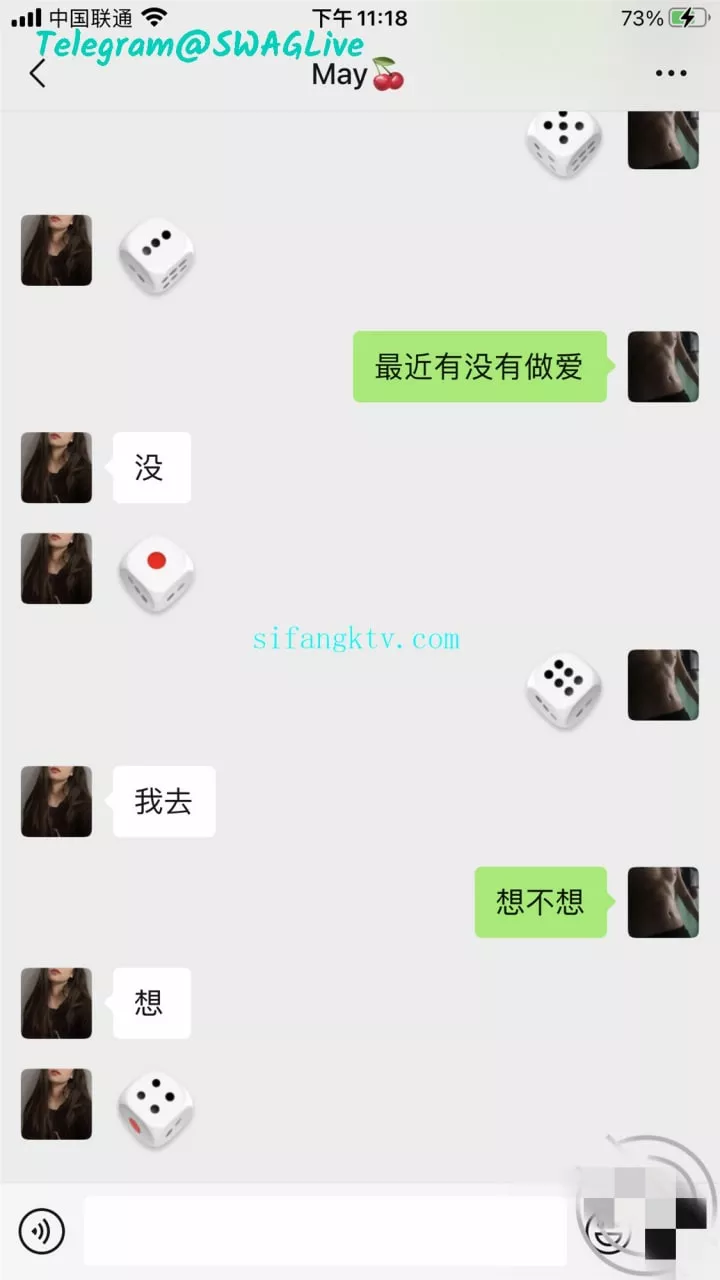Focus the message text field
Screen dimensions: 720x1280
pyautogui.click(x=325, y=1231)
